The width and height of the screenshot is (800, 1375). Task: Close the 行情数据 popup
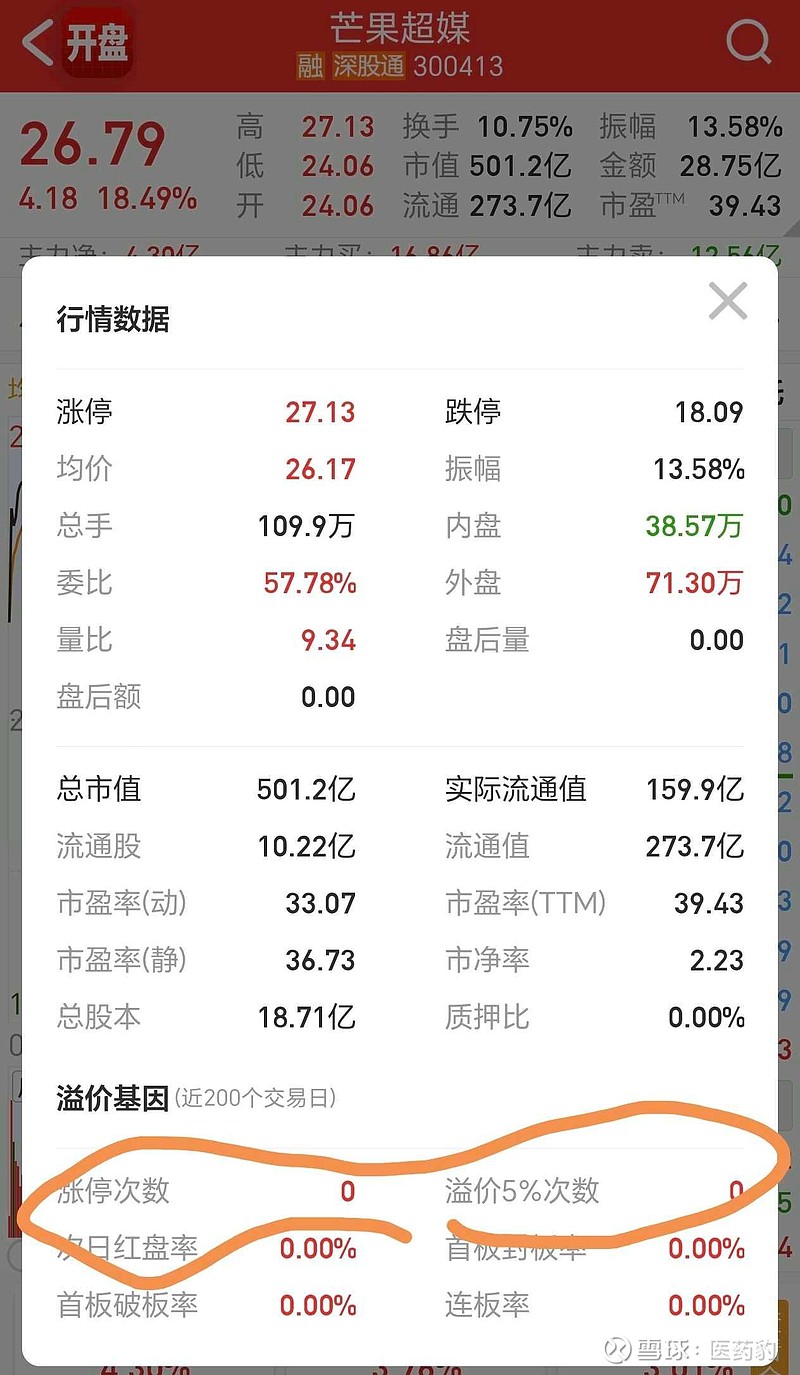(728, 300)
